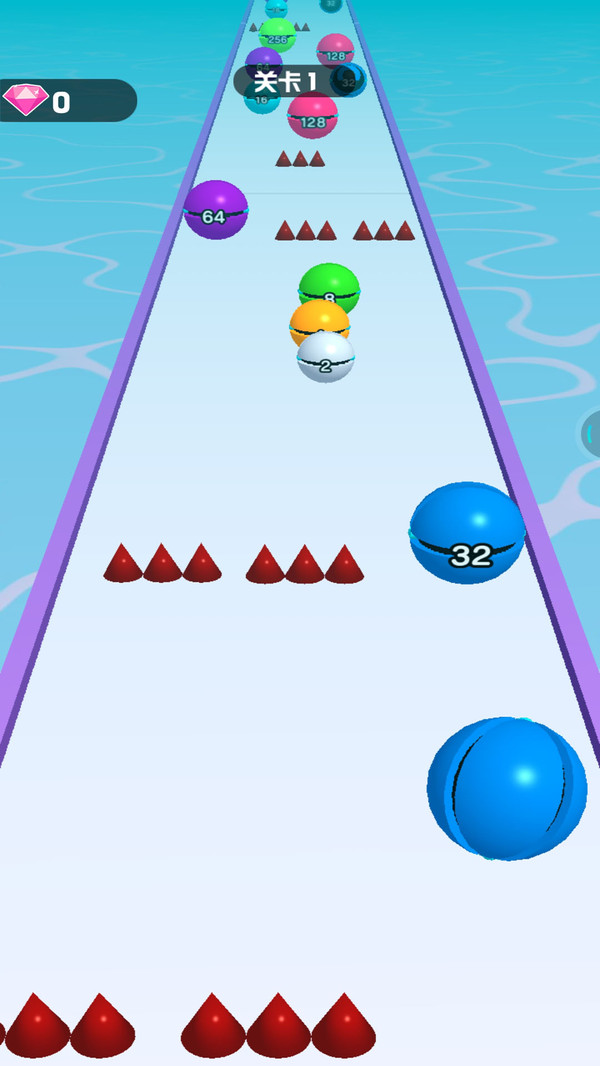Screen dimensions: 600x1066
Task: Open the floating side button at the edge
Action: 591,434
